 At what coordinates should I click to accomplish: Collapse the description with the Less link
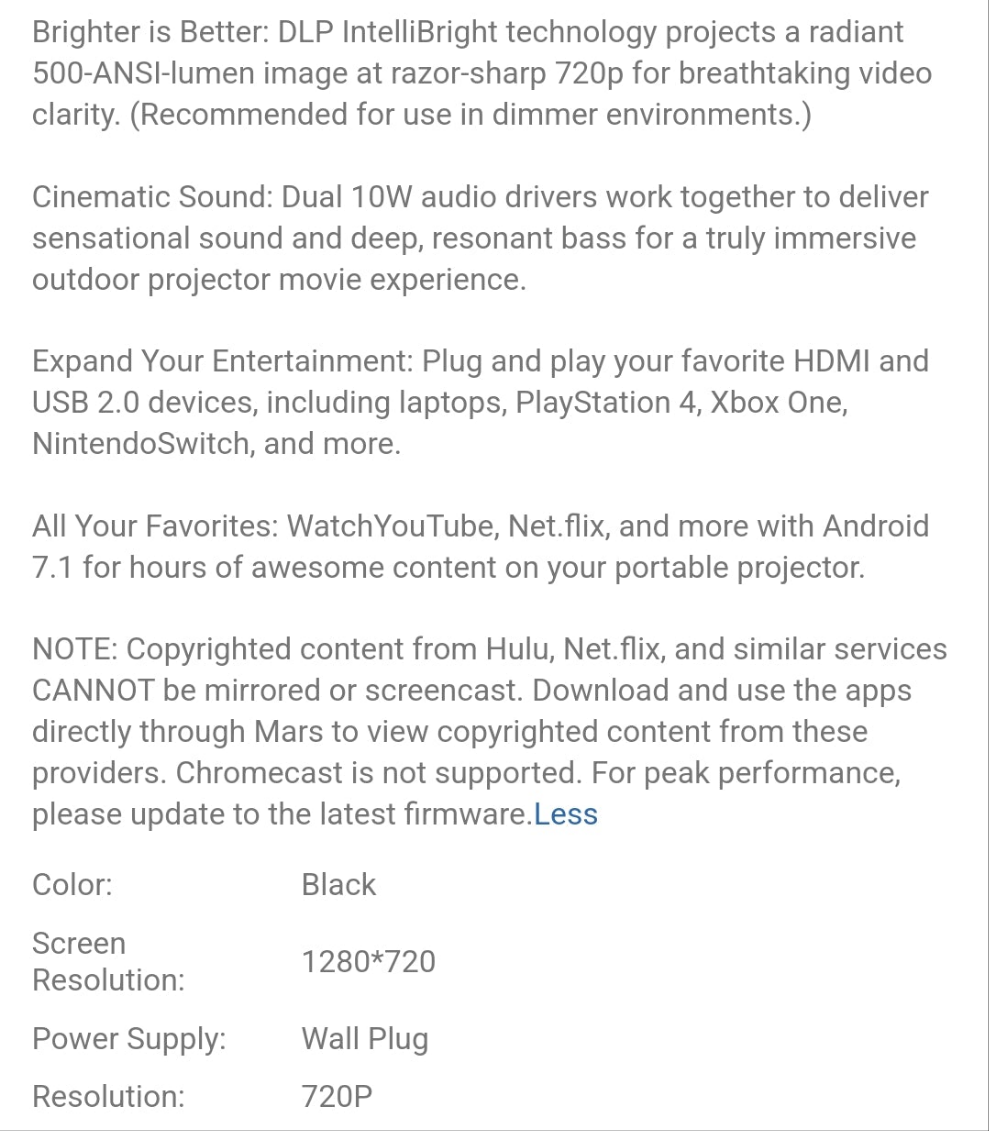[566, 814]
